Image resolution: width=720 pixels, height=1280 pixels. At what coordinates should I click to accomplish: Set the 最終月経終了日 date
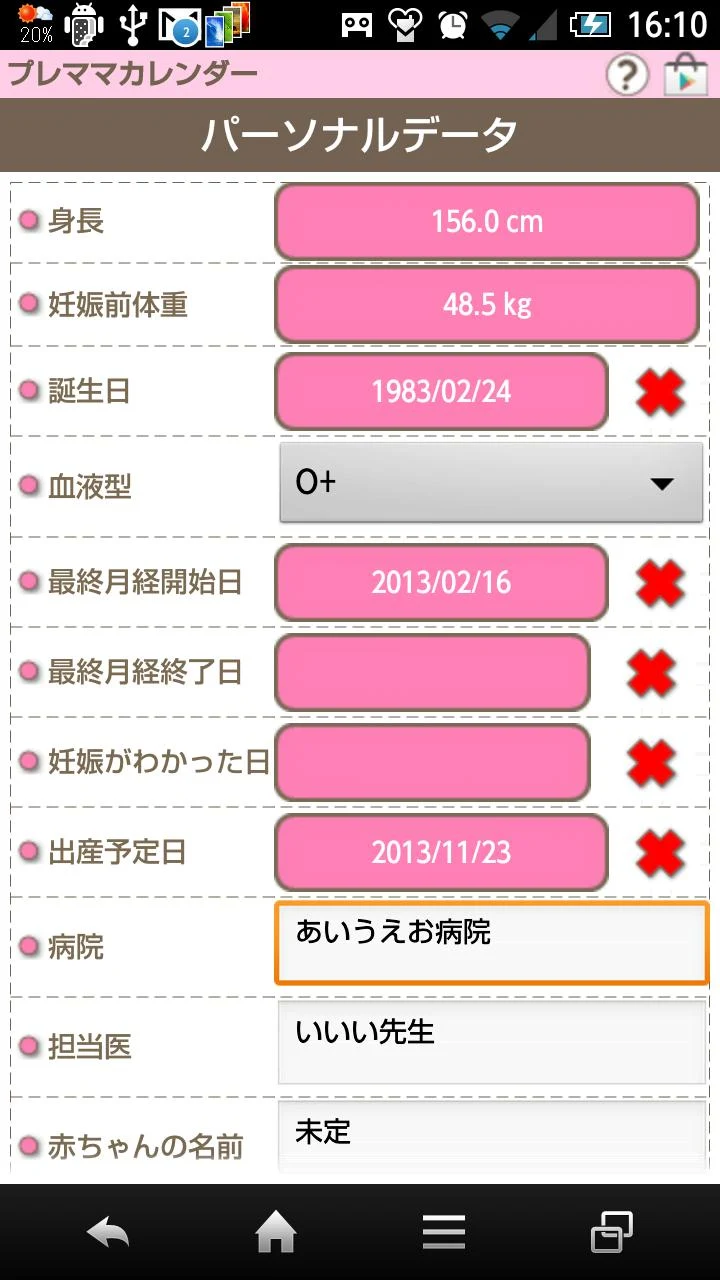tap(432, 672)
